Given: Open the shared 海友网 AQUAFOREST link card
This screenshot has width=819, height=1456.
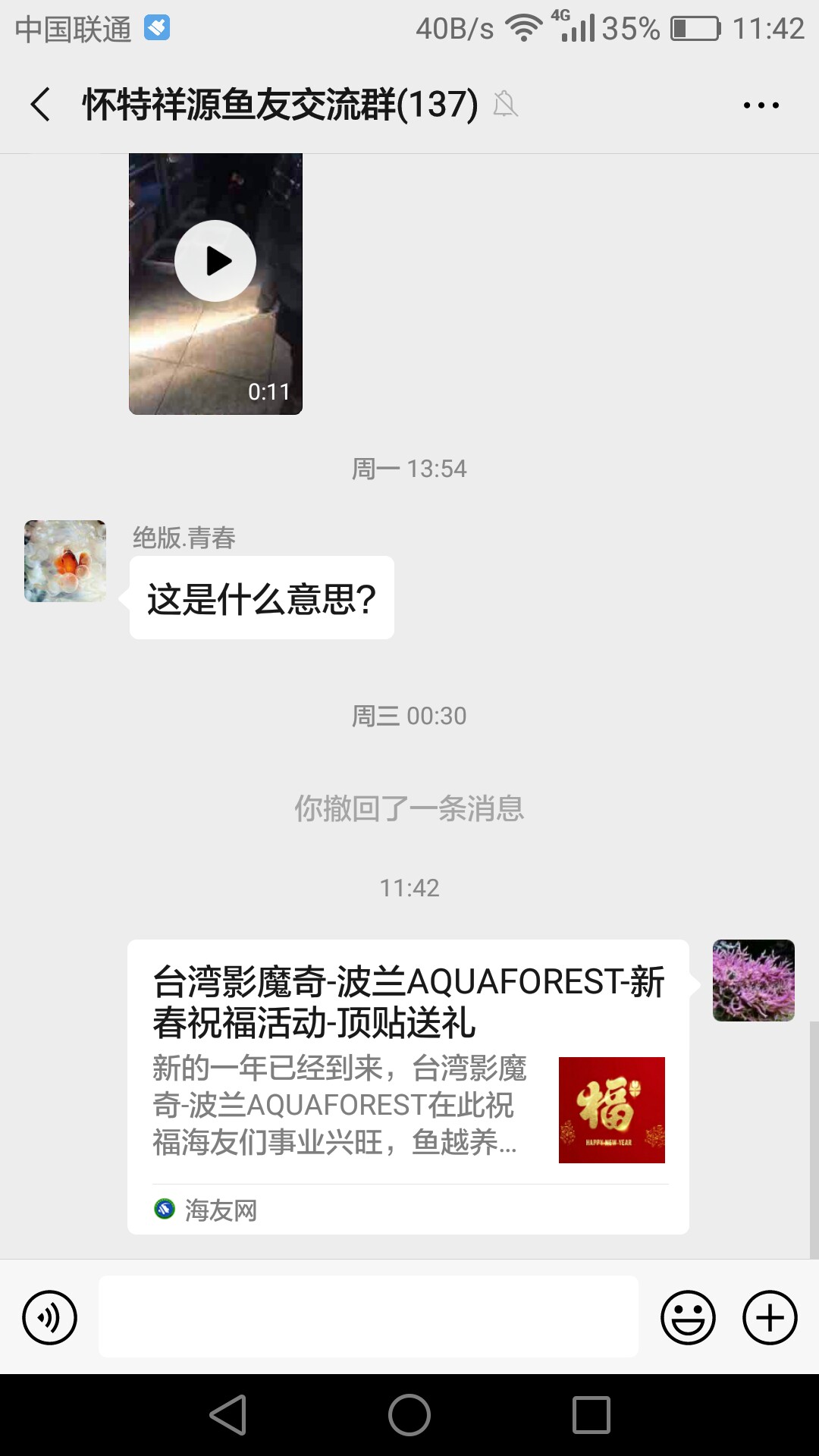Looking at the screenshot, I should (x=408, y=1086).
